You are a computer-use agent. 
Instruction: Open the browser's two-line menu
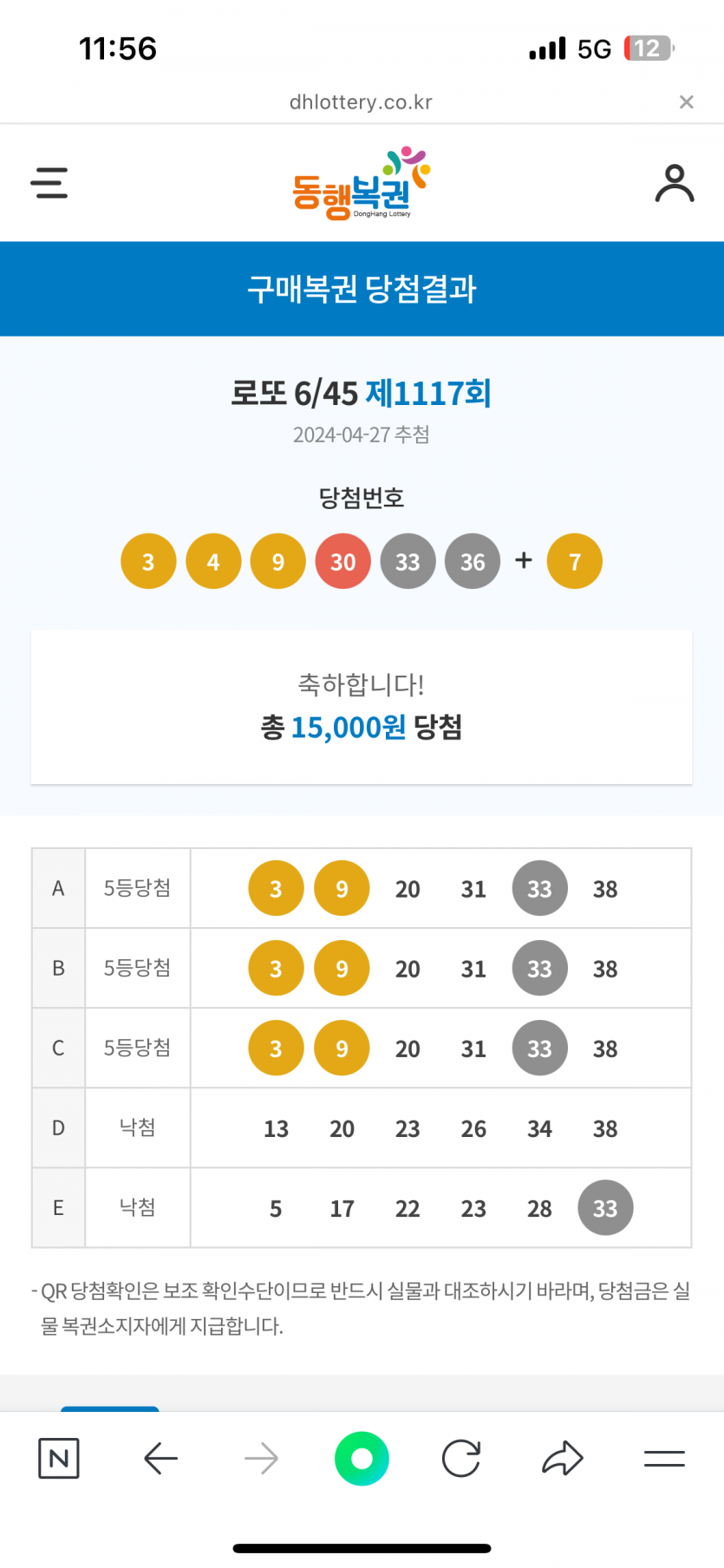pos(664,1458)
